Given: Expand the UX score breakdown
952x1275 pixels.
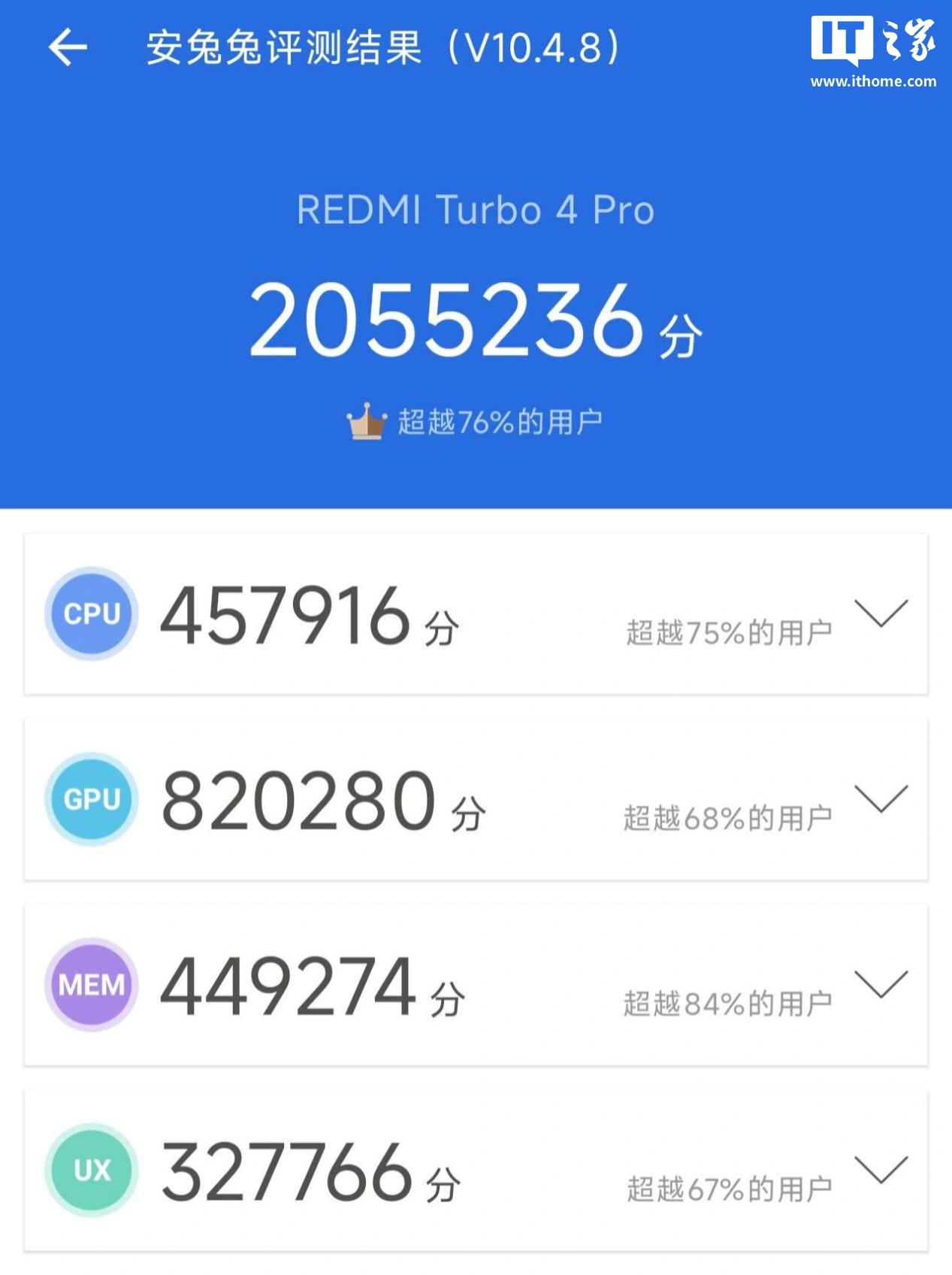Looking at the screenshot, I should tap(881, 1170).
